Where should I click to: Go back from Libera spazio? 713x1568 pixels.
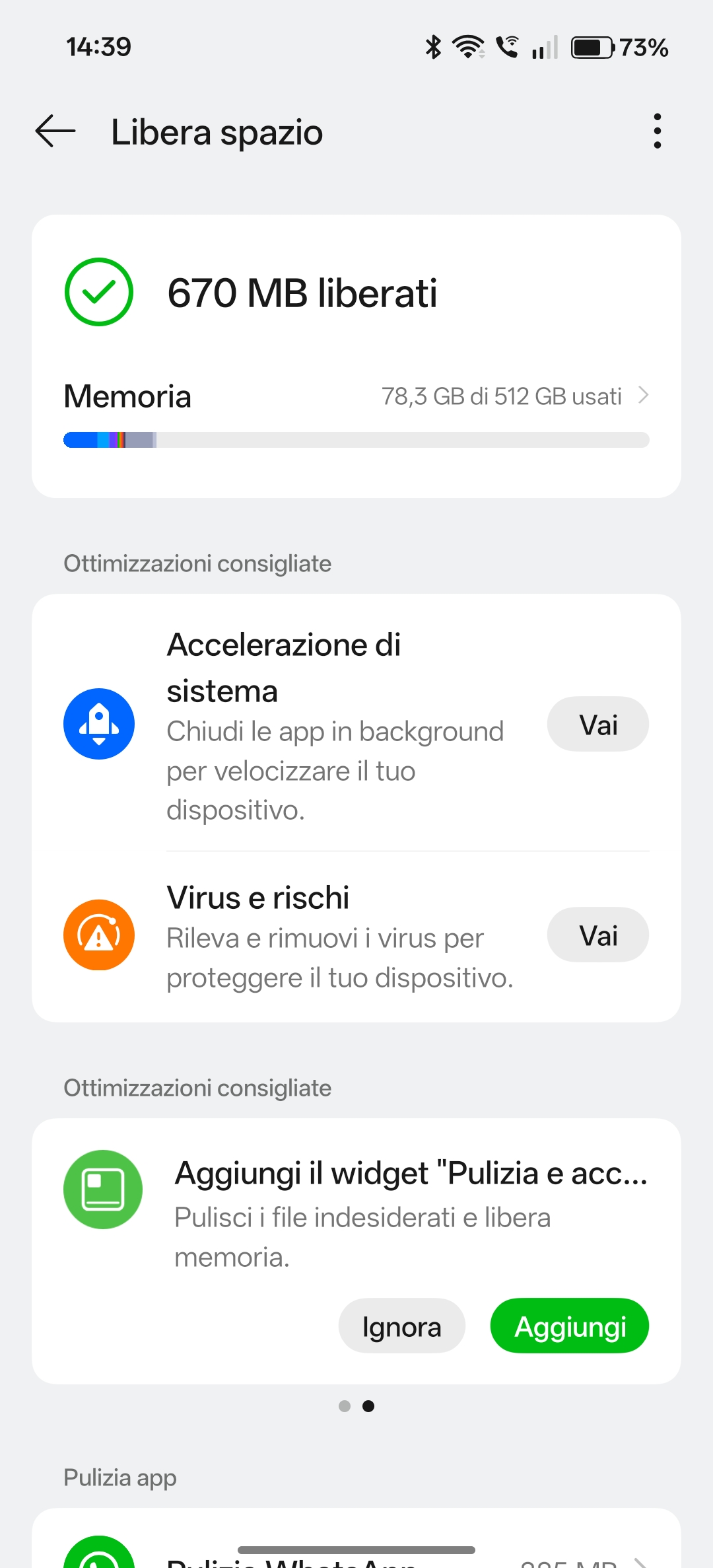coord(55,131)
